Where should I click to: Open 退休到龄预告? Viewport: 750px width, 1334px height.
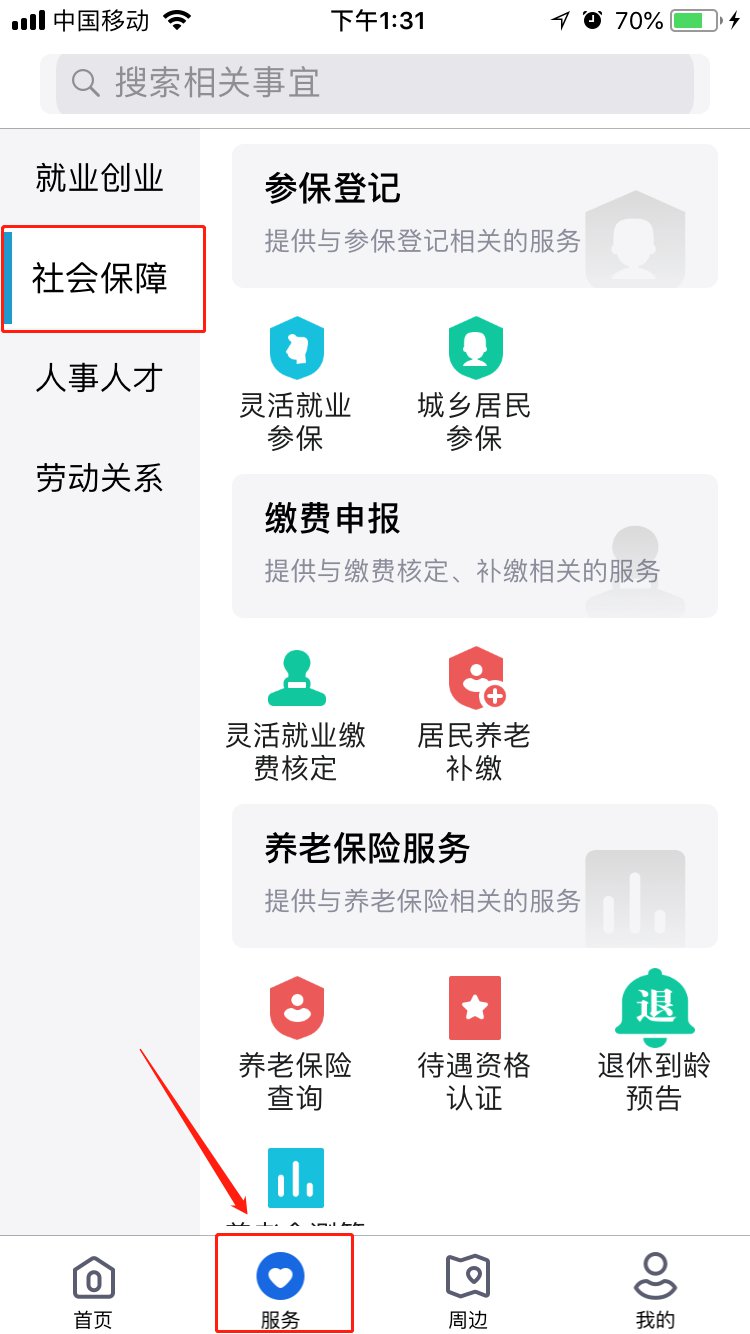point(654,1040)
